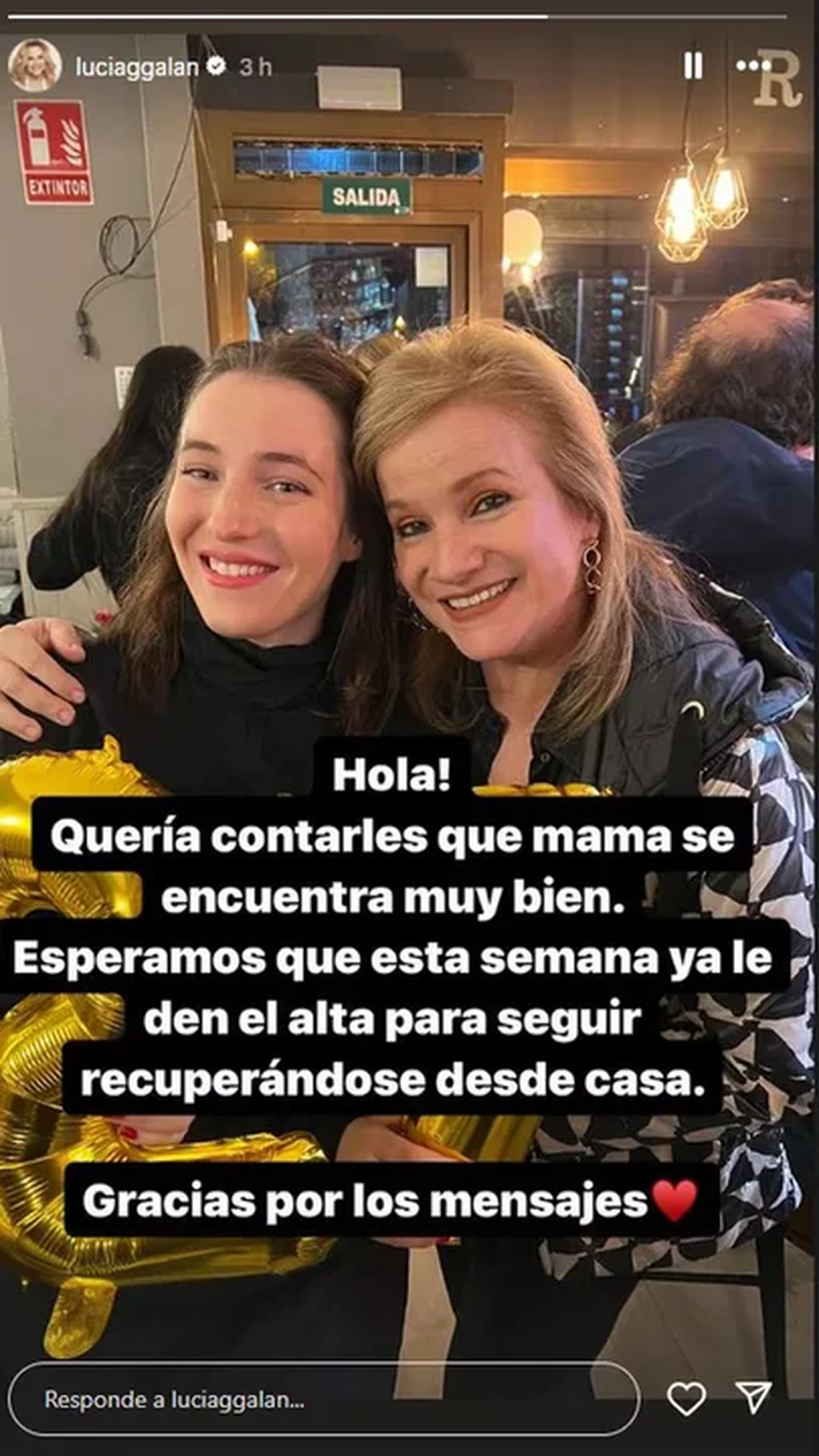This screenshot has height=1456, width=819.
Task: Pause the story playback
Action: click(x=693, y=66)
